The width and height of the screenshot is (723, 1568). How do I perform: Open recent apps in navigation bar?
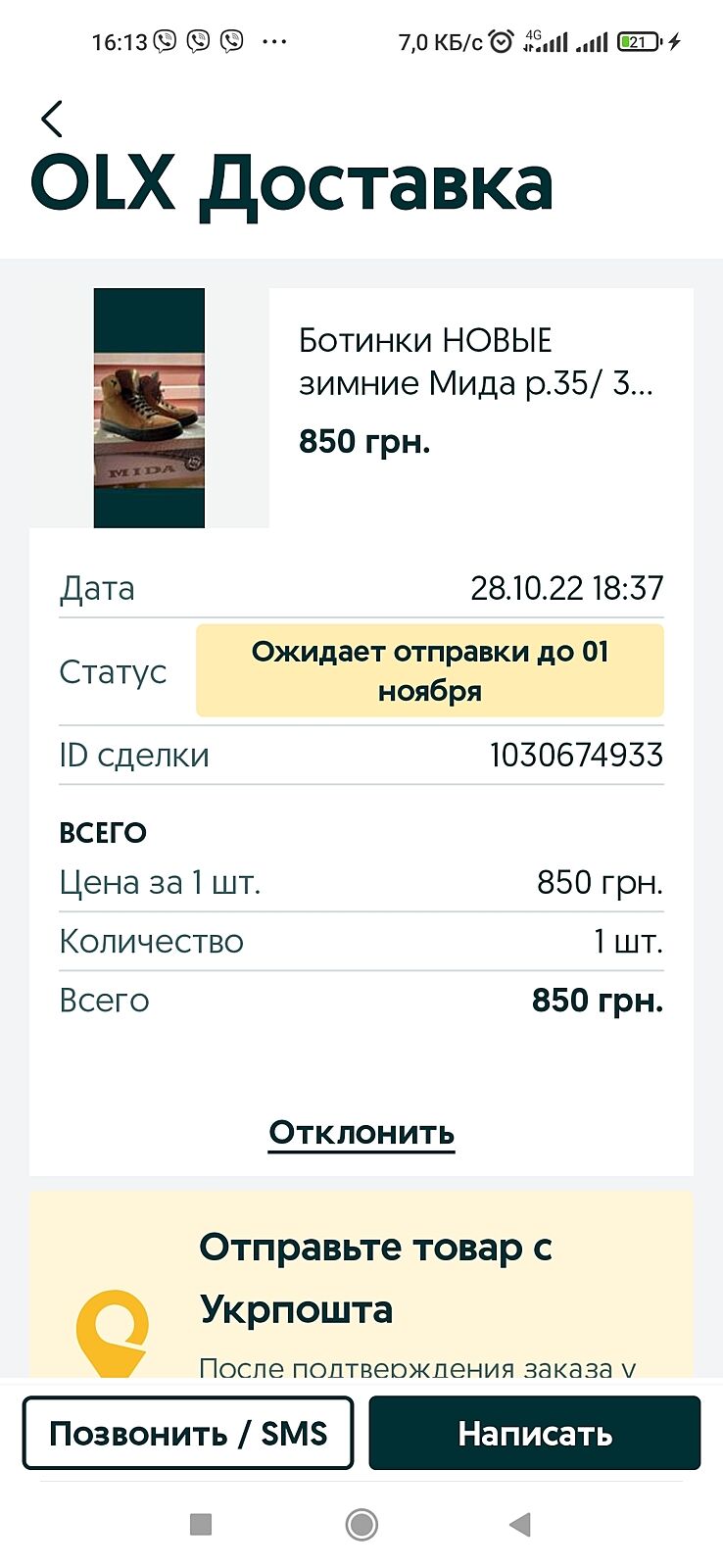point(201,1524)
